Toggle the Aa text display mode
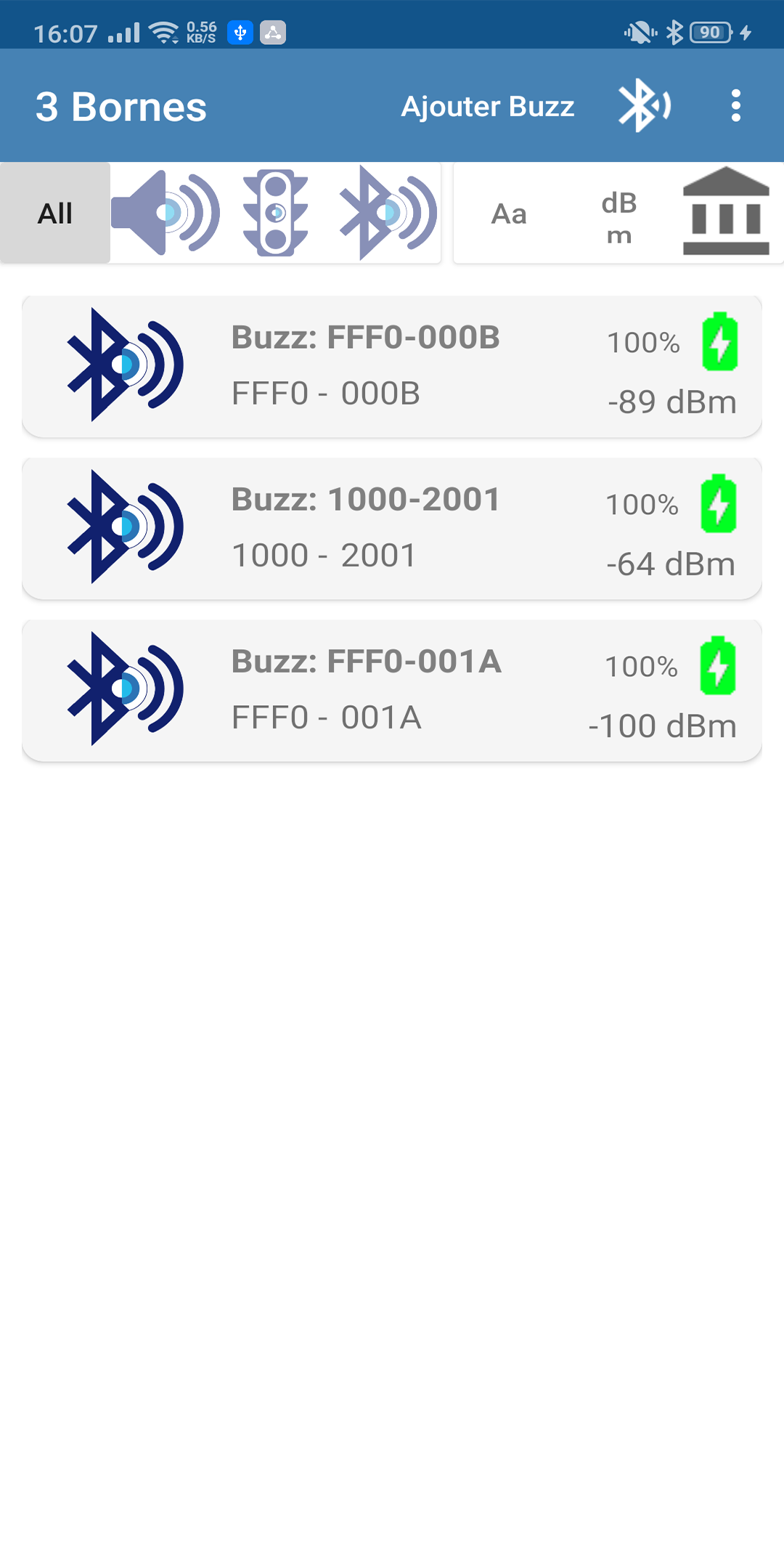 507,212
